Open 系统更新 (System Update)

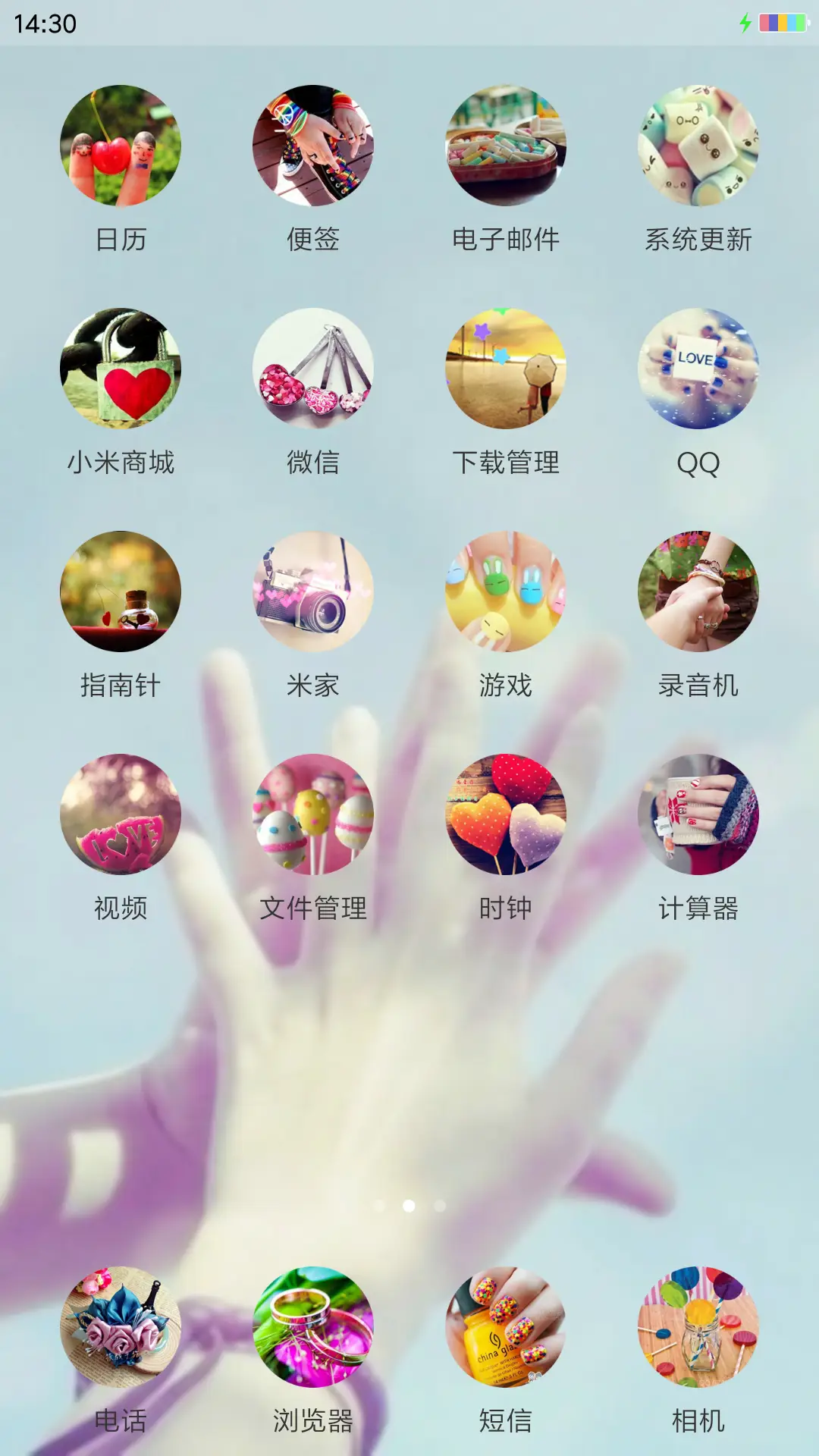point(698,149)
